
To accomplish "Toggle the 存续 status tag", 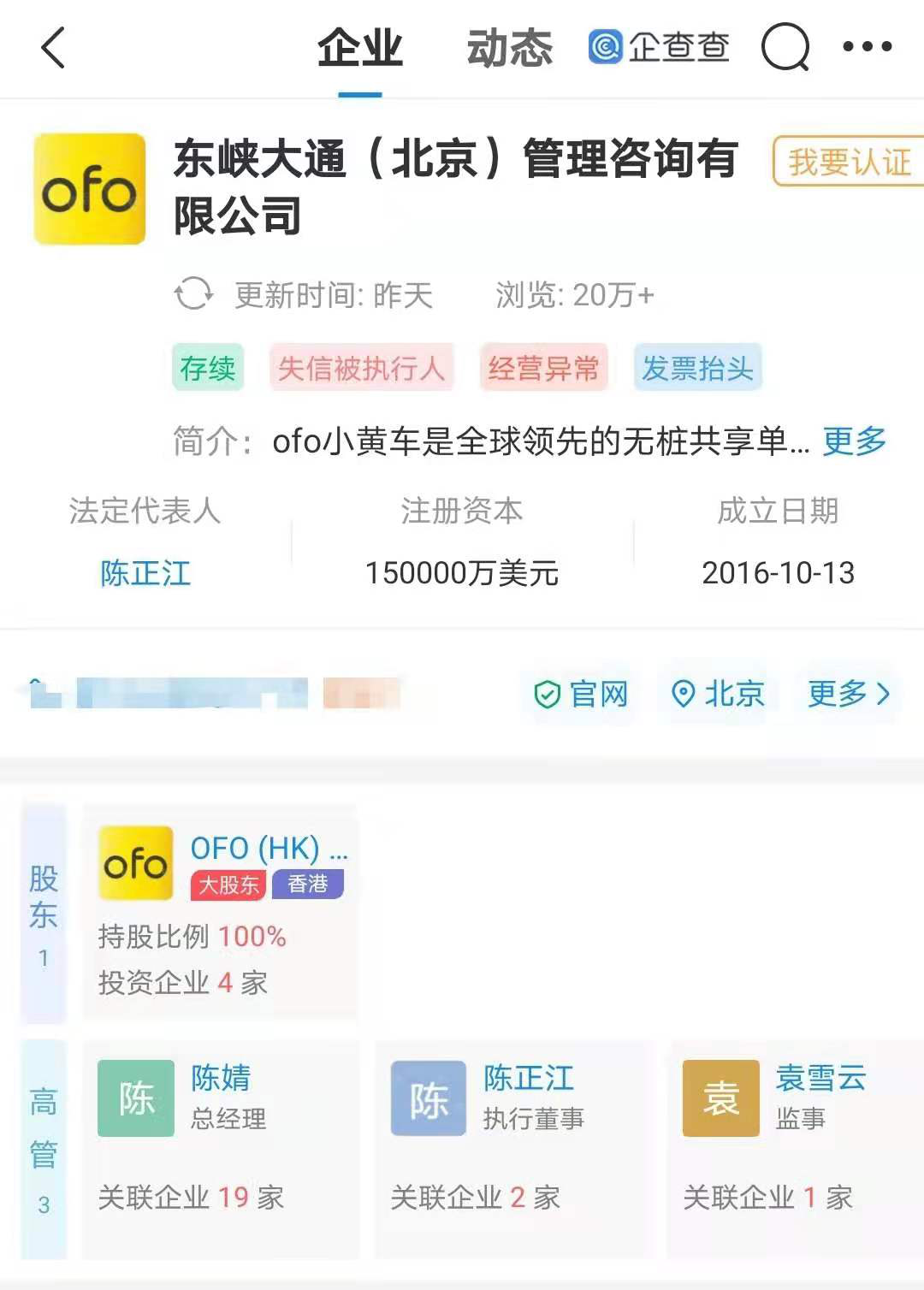I will [x=207, y=368].
